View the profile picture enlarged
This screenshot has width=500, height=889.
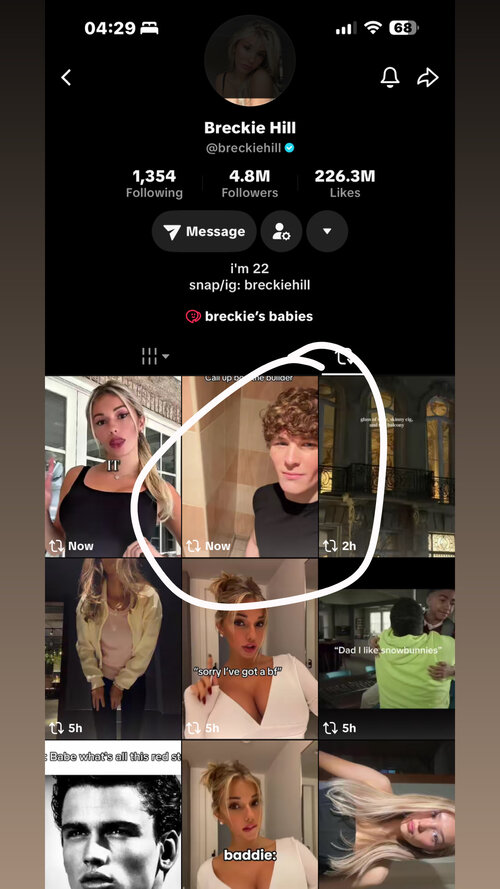(249, 60)
